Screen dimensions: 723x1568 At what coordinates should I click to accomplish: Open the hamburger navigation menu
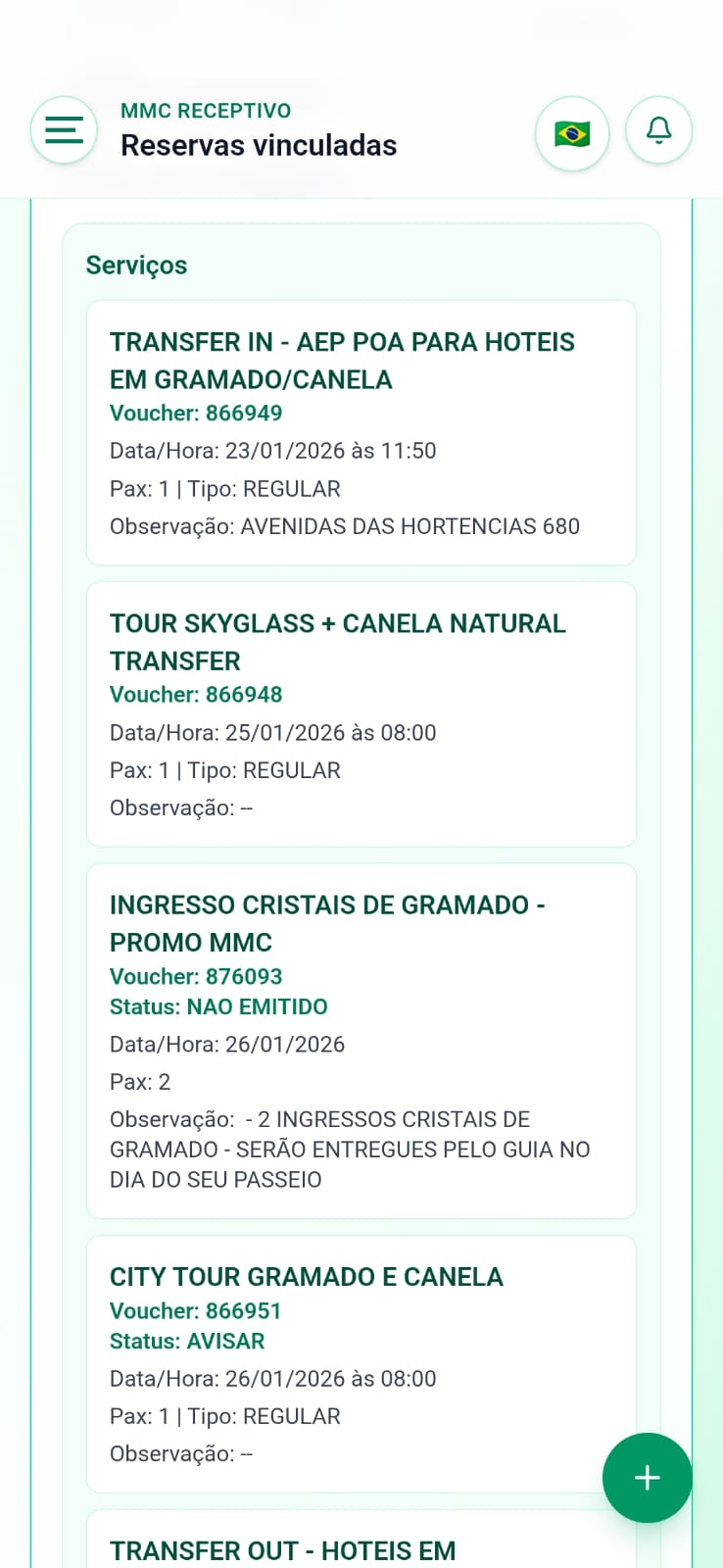64,130
